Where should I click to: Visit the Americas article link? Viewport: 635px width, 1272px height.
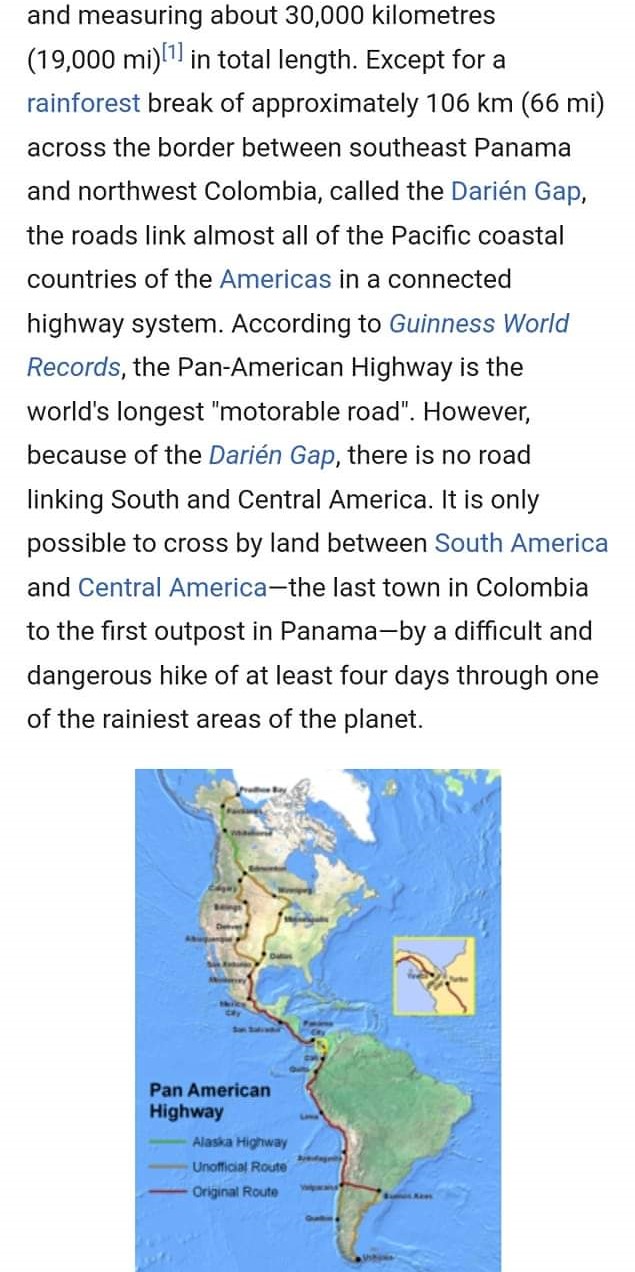pyautogui.click(x=274, y=279)
